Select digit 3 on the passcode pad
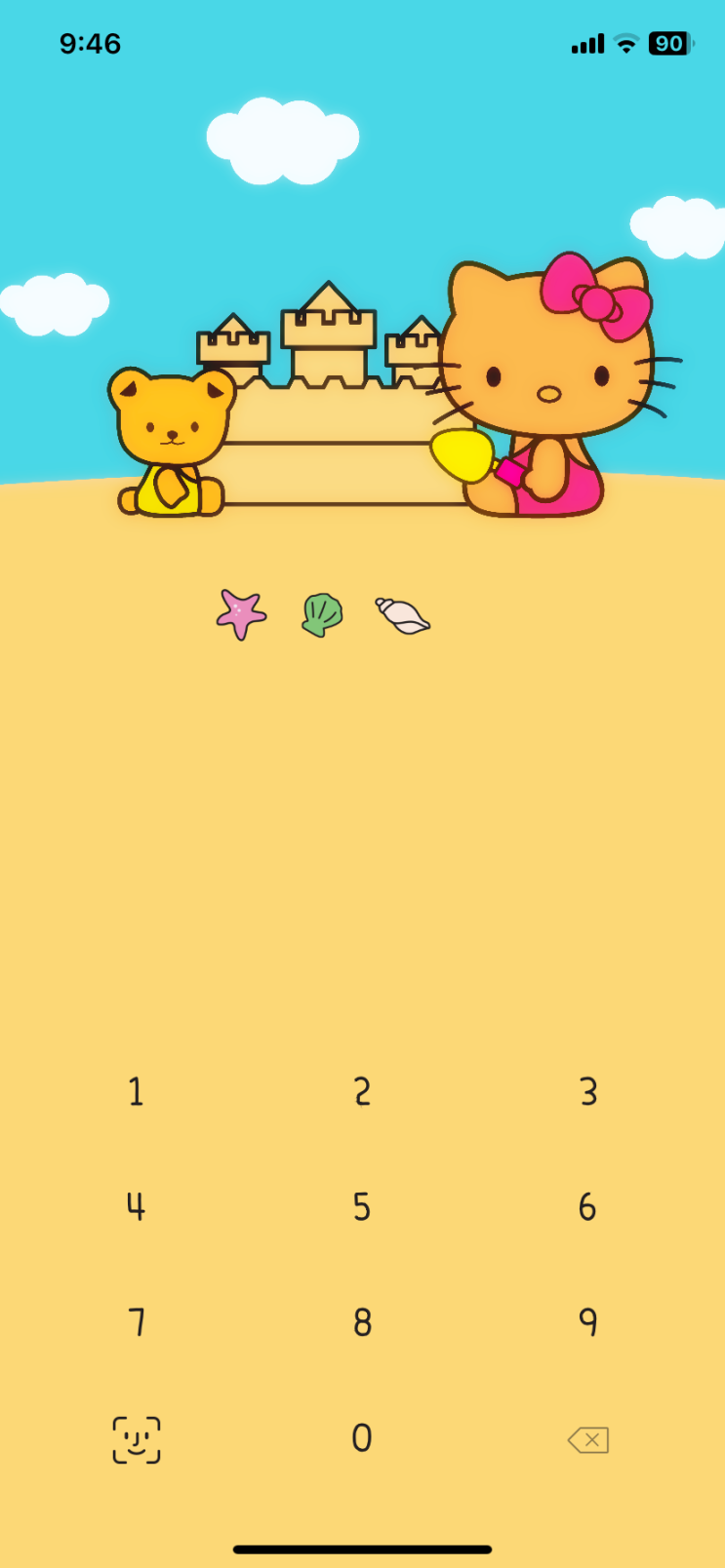 point(587,1091)
